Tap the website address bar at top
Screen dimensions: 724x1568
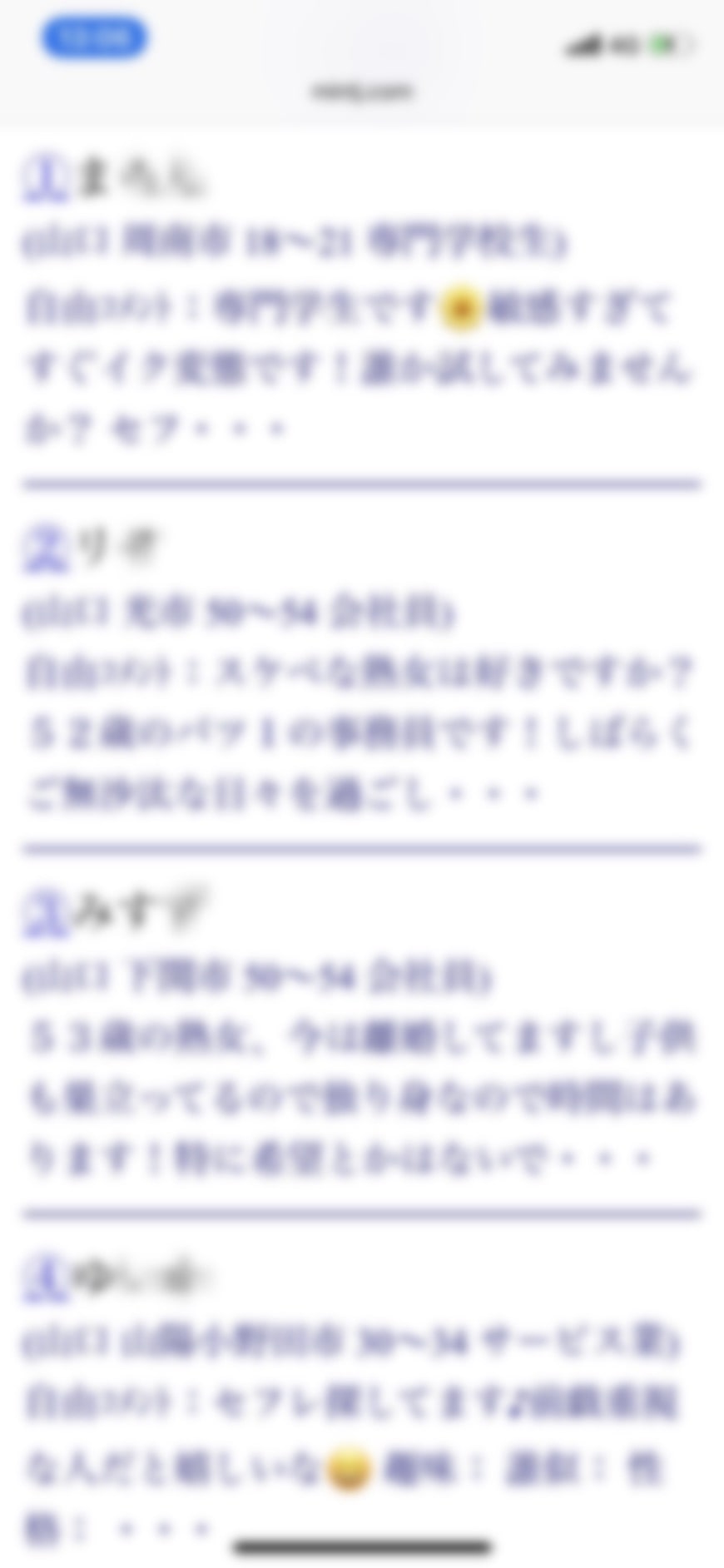(x=362, y=91)
